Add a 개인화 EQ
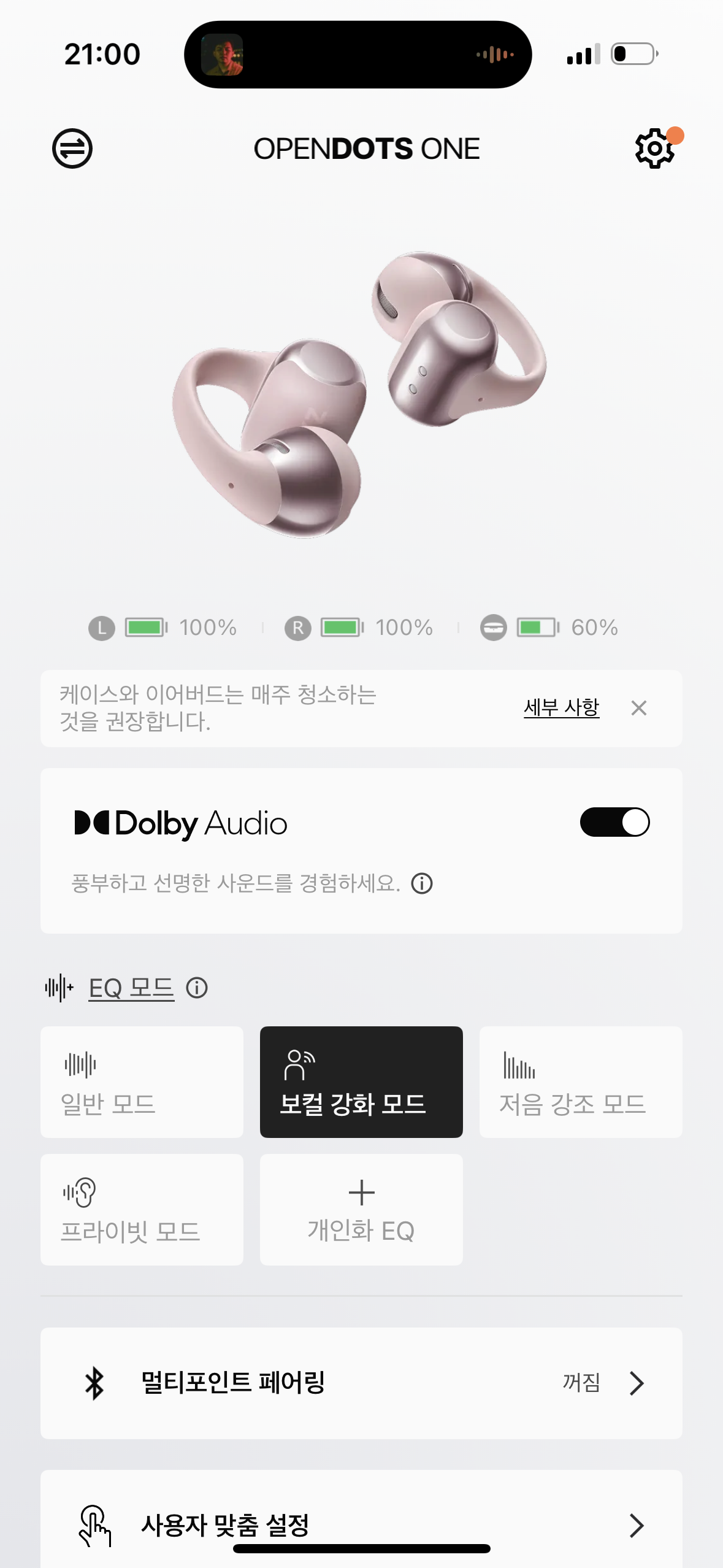 point(361,1209)
